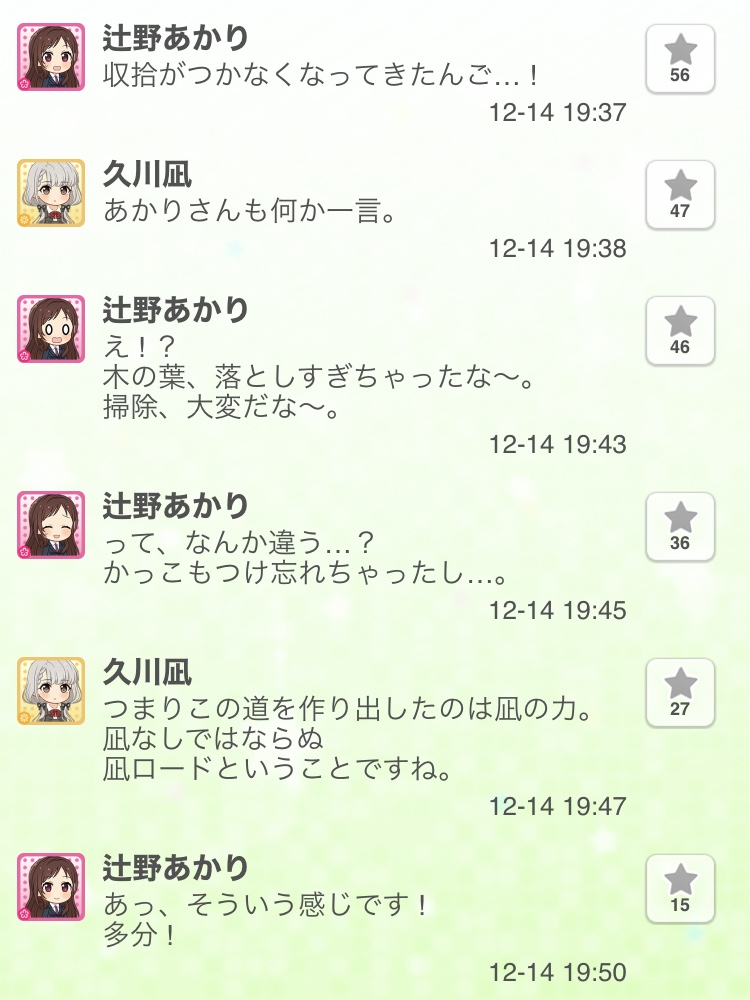Open 辻野あかり avatar on 19:50 post
The image size is (750, 1000).
(51, 886)
